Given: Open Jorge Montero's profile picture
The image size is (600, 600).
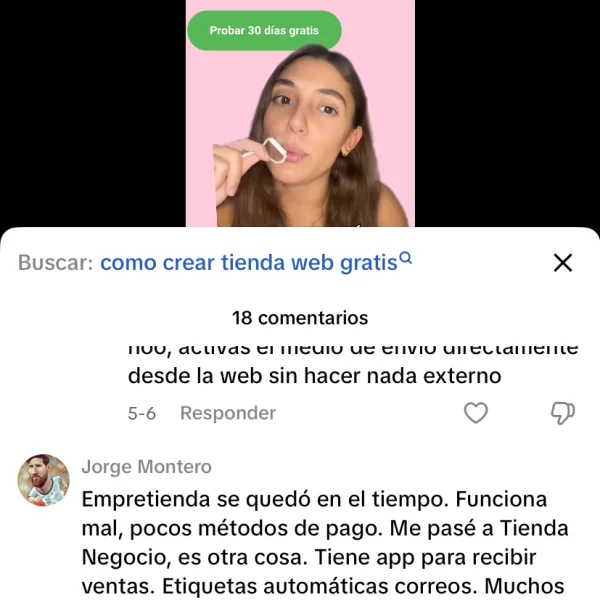Looking at the screenshot, I should pos(44,480).
